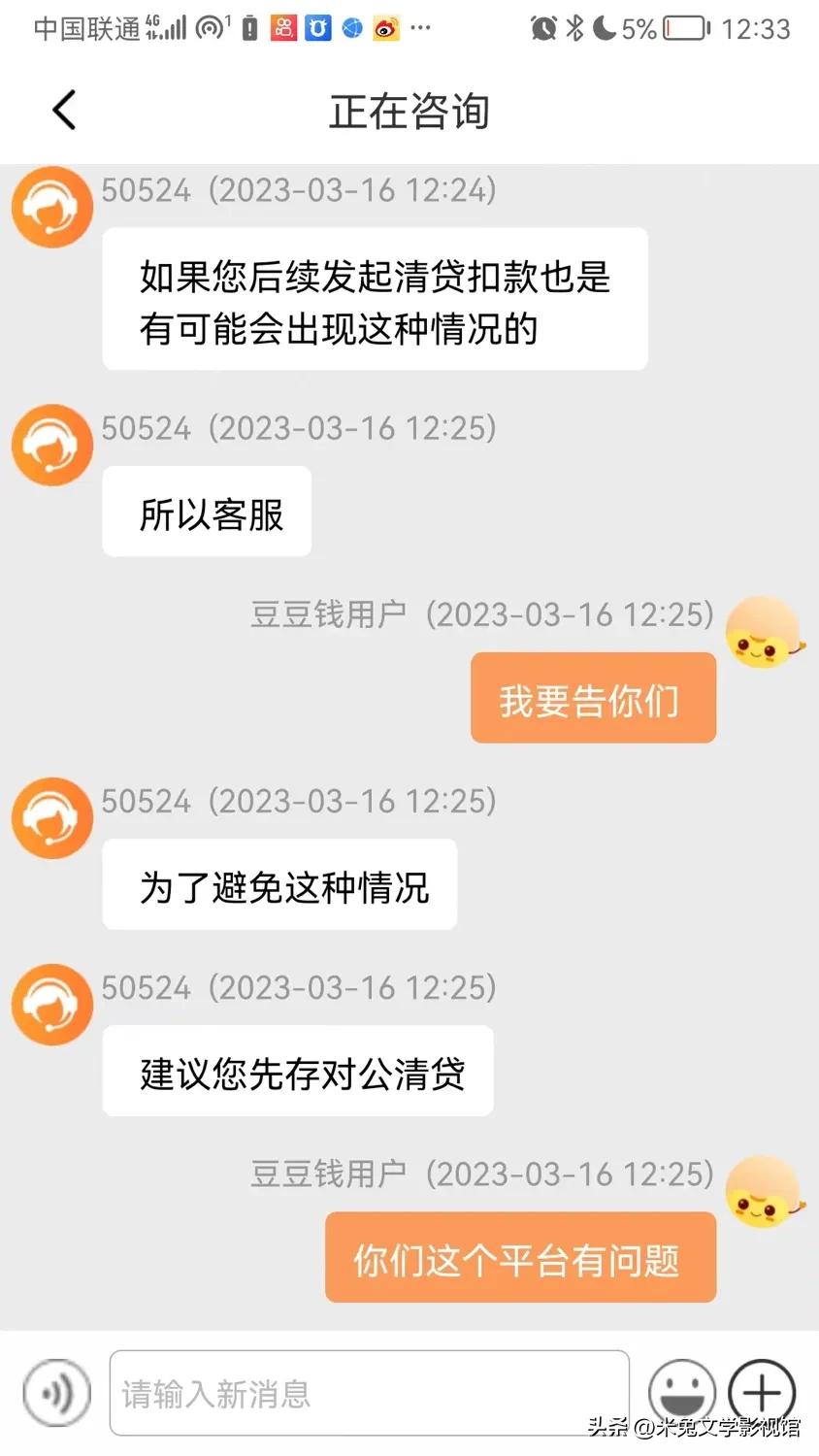Screen dimensions: 819x1456
Task: Select the Kuaishou icon in the status bar
Action: (283, 27)
